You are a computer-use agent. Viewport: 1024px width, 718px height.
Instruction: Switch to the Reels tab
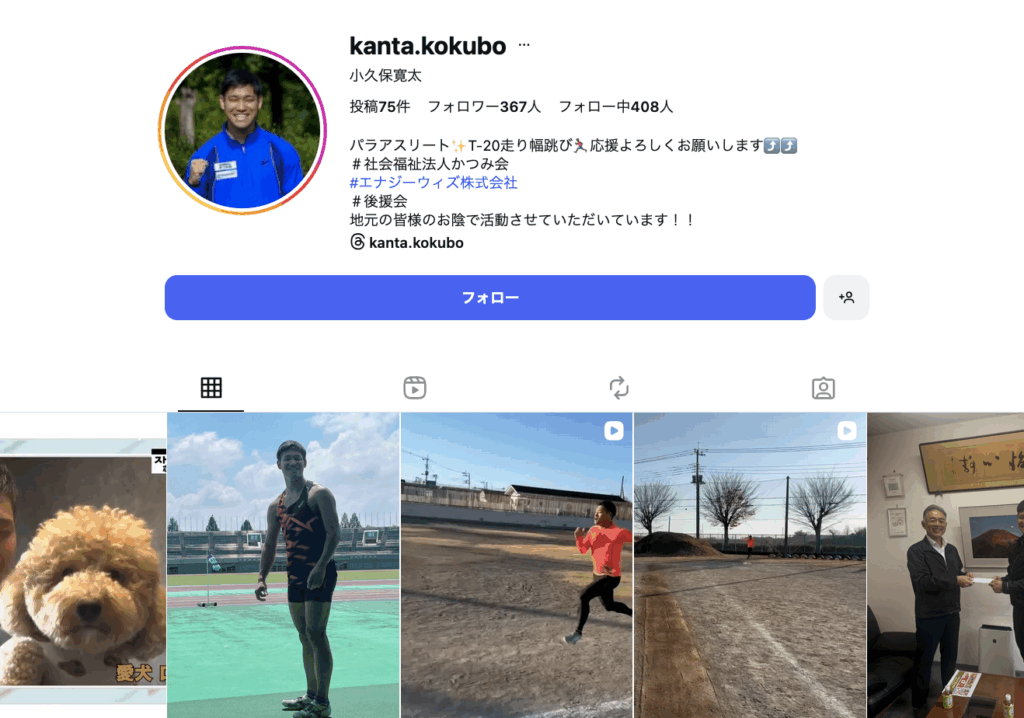[x=415, y=388]
